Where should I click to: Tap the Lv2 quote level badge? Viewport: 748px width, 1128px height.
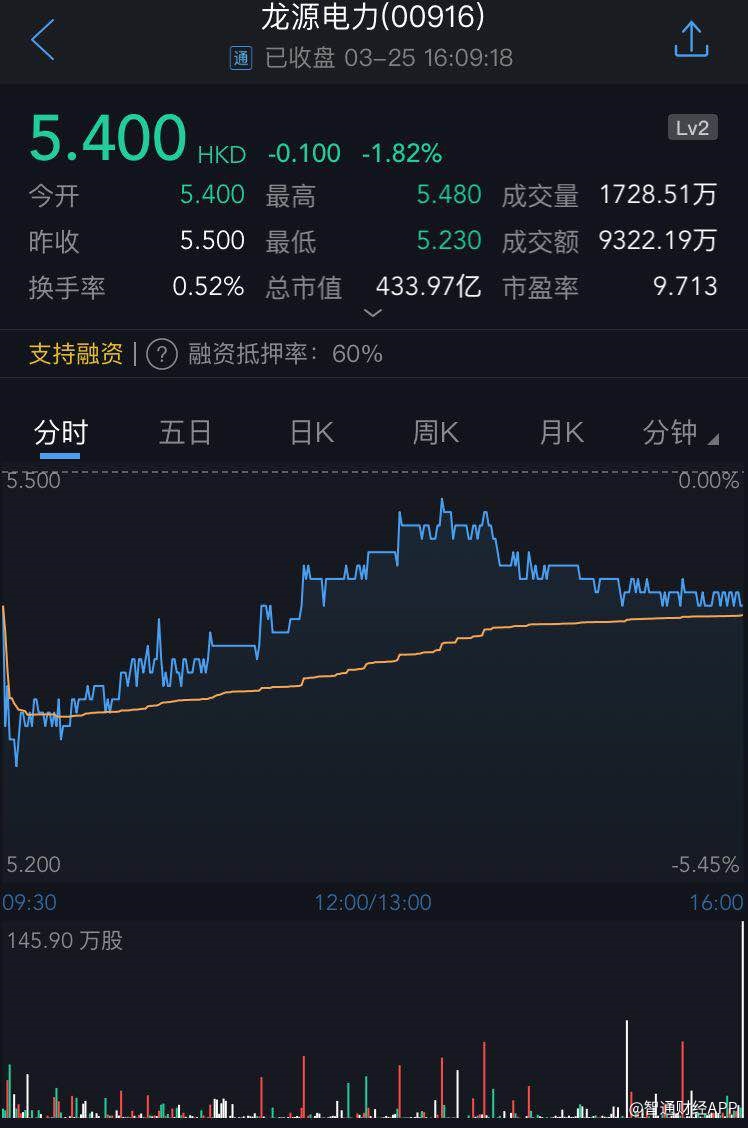click(x=692, y=128)
